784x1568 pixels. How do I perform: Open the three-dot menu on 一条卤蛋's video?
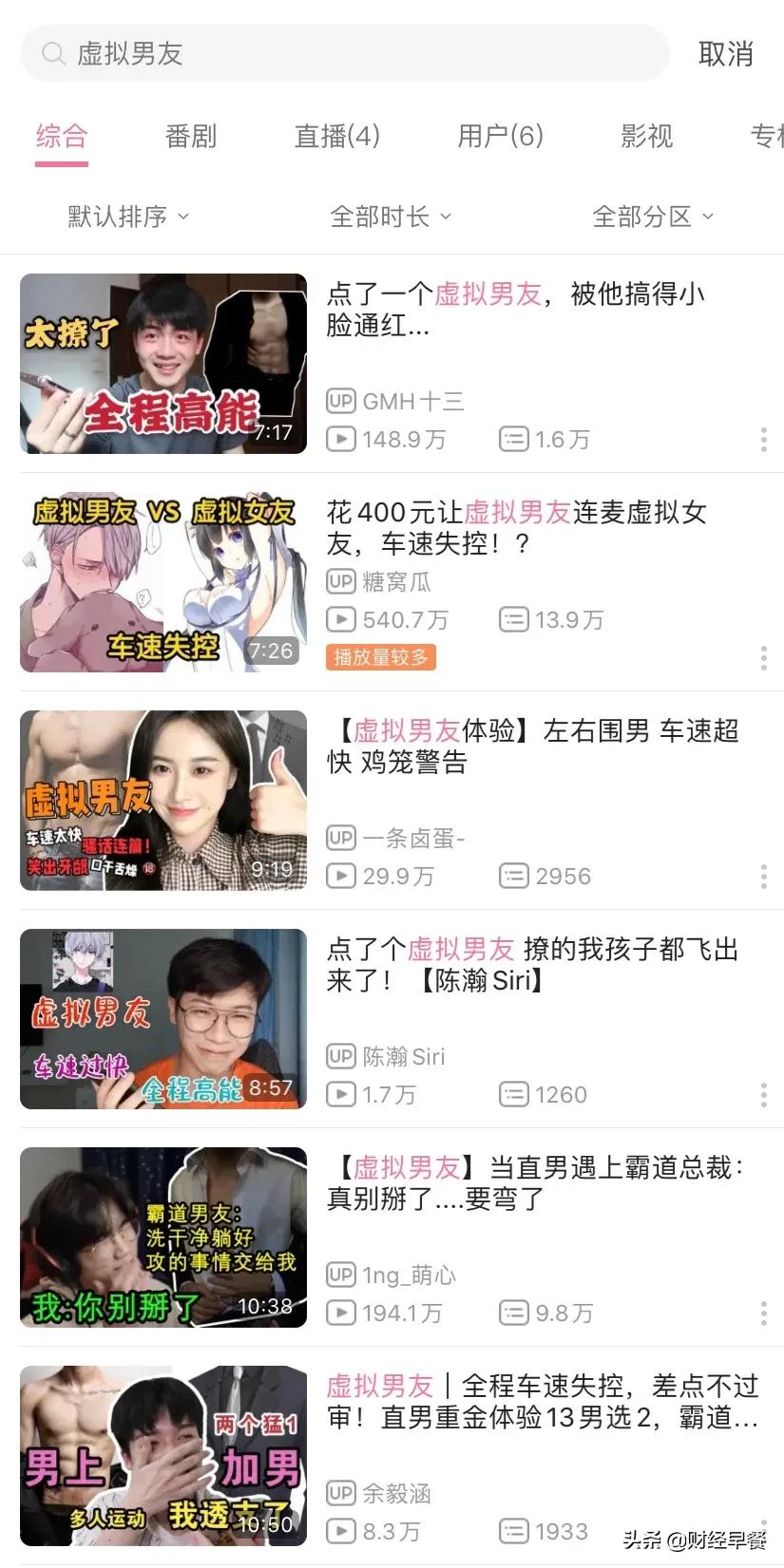click(x=763, y=876)
